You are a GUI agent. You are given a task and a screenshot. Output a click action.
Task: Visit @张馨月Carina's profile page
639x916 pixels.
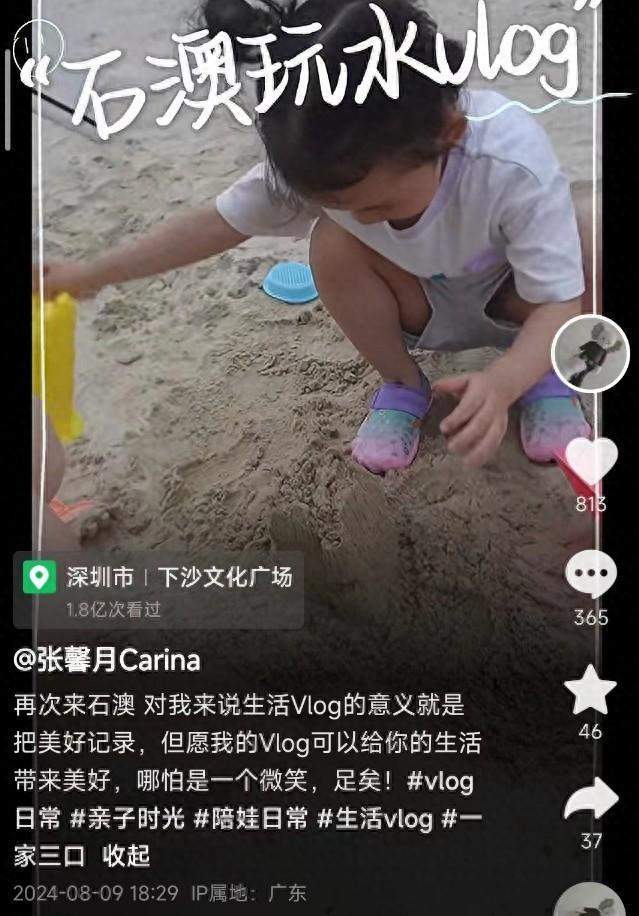tap(107, 660)
